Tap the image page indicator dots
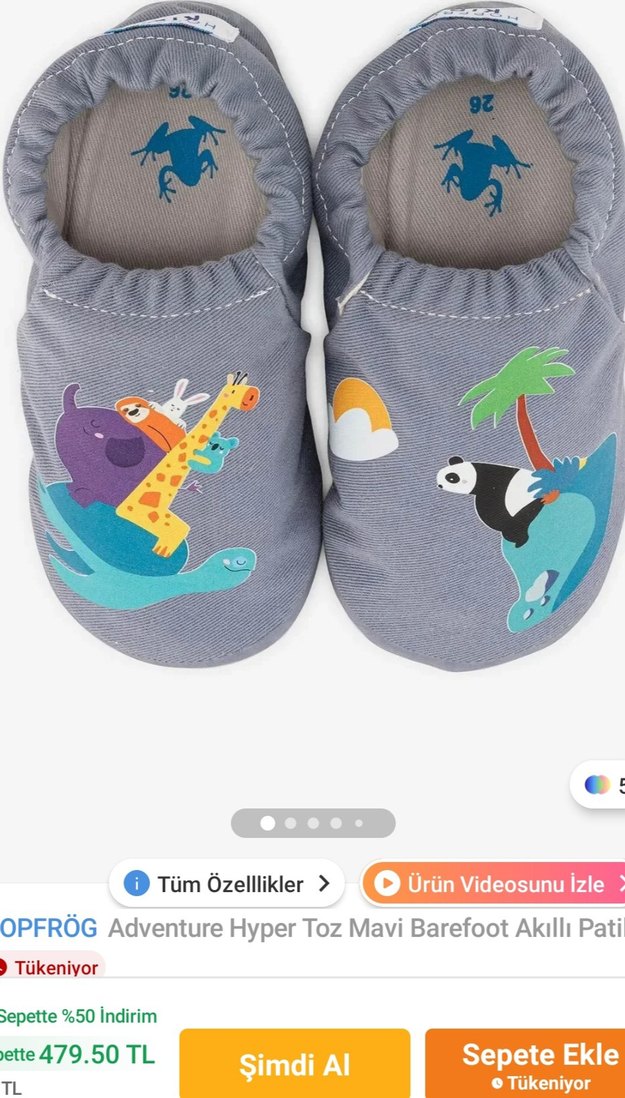This screenshot has width=625, height=1098. [313, 823]
